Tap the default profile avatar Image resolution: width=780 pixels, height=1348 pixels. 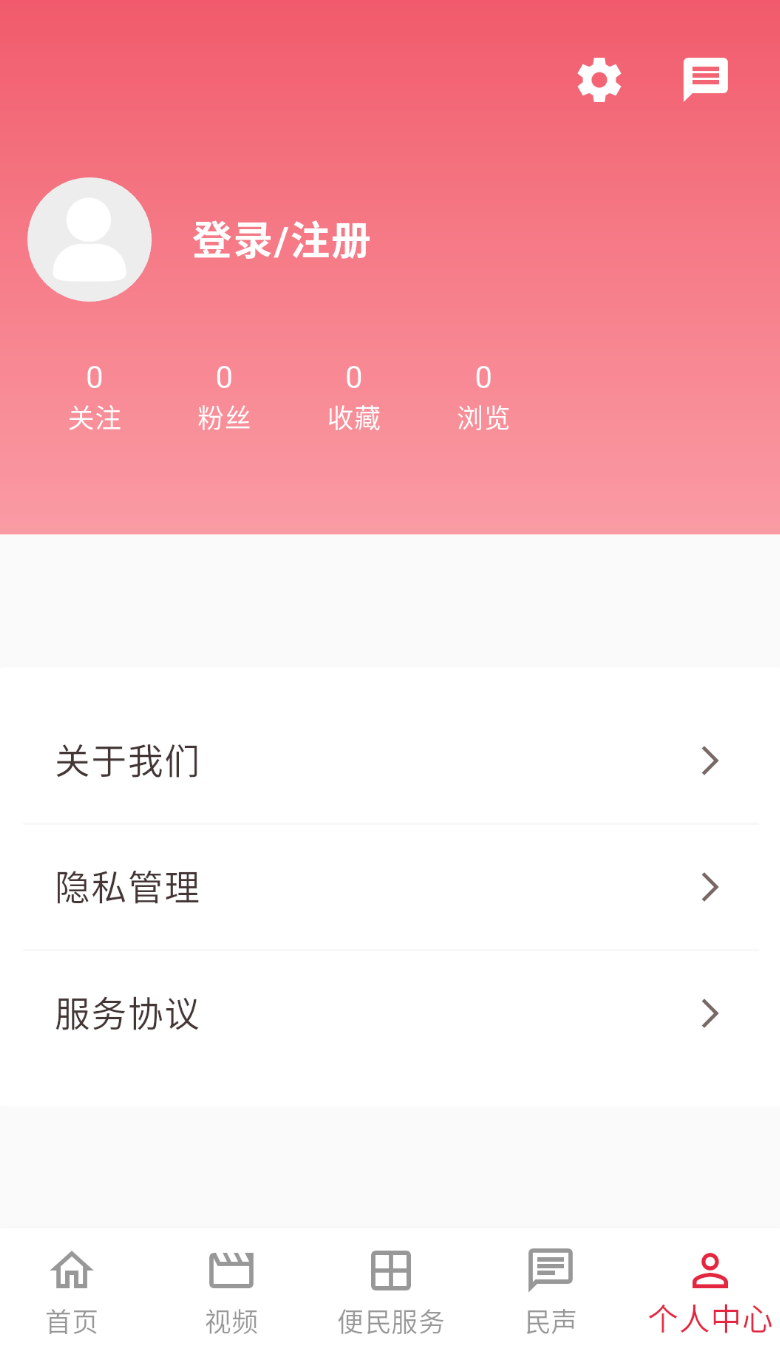tap(89, 239)
